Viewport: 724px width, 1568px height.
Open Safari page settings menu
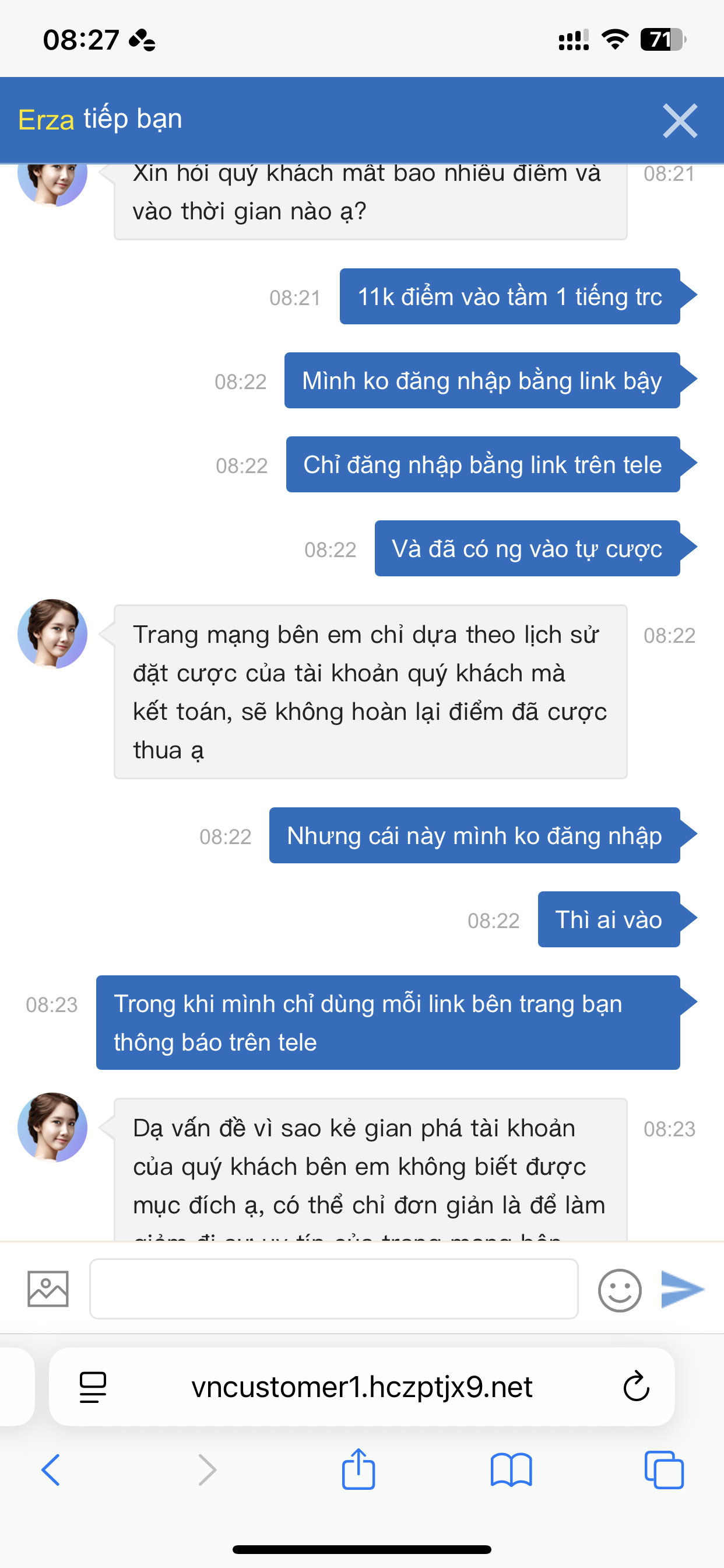[x=93, y=1387]
